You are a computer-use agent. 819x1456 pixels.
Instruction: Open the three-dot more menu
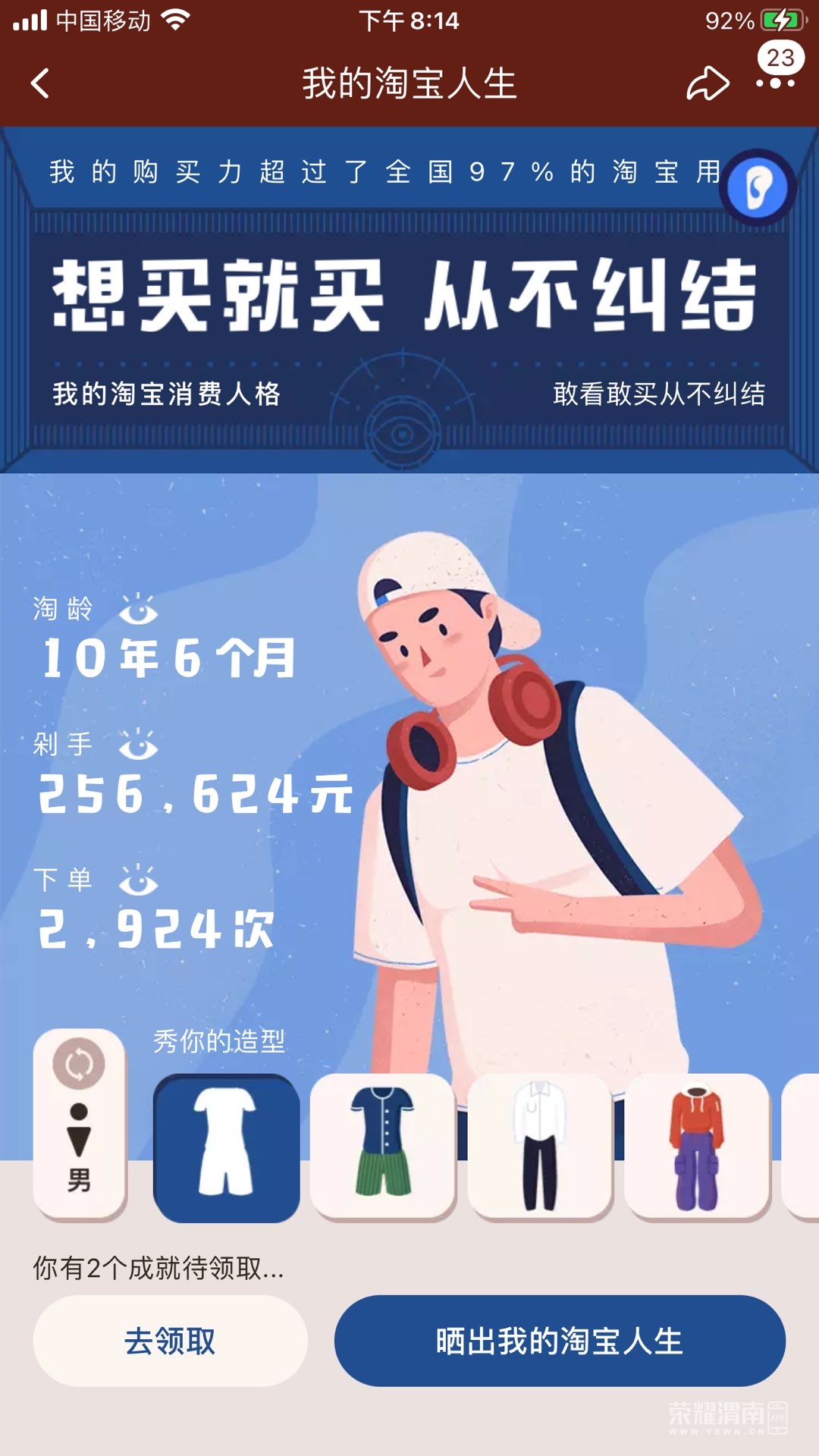775,83
